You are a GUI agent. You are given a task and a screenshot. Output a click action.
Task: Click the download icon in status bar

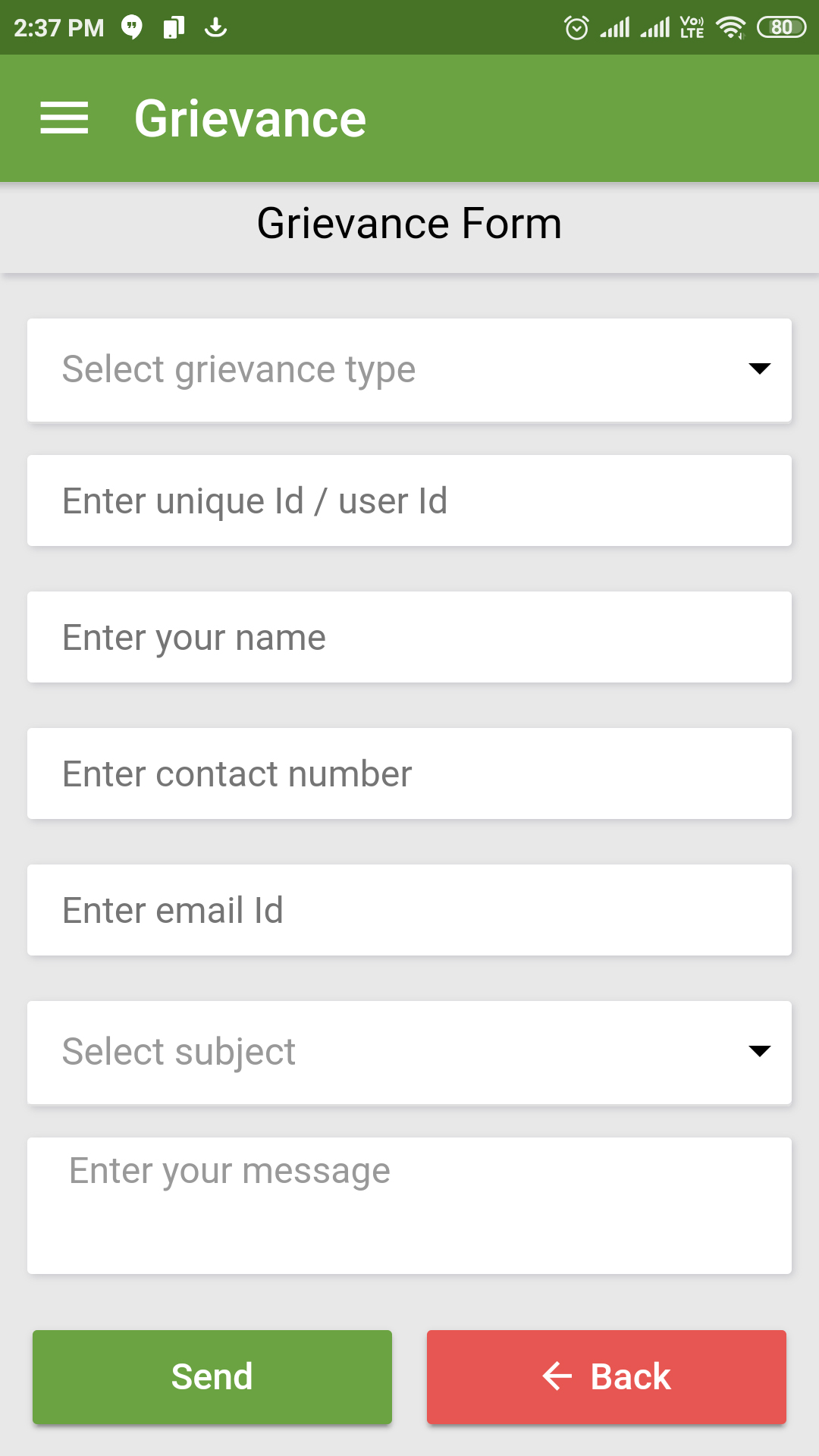(216, 27)
